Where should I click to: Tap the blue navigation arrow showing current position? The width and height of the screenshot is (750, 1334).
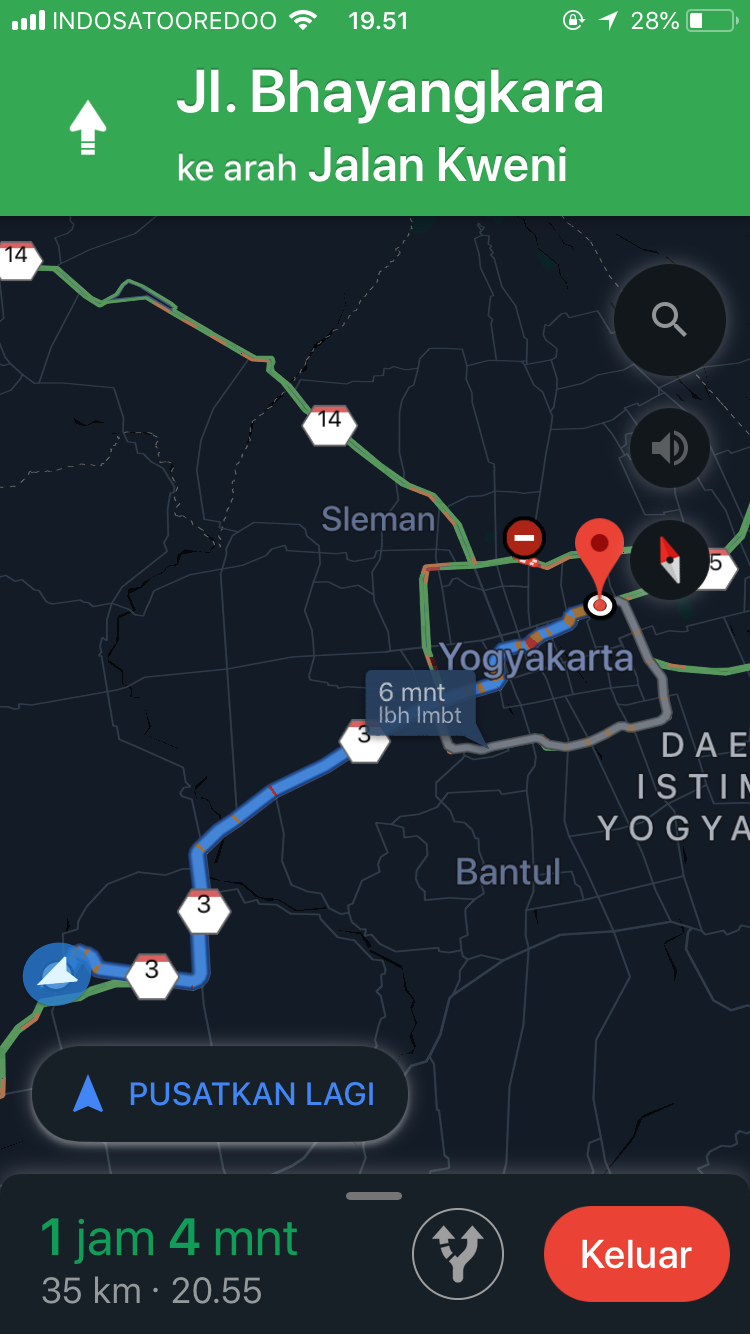(57, 975)
